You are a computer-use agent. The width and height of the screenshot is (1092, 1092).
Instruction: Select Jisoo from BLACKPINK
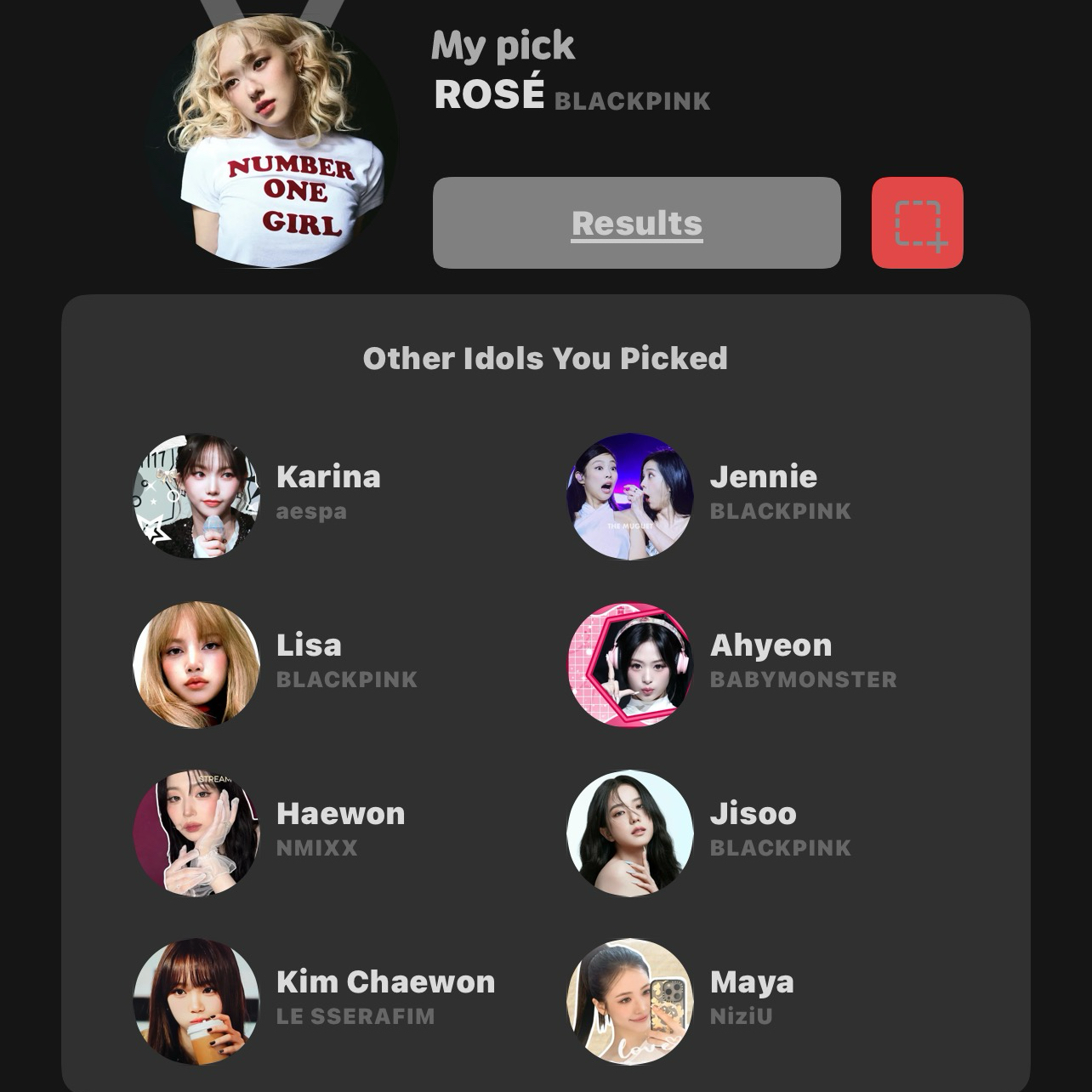point(630,833)
